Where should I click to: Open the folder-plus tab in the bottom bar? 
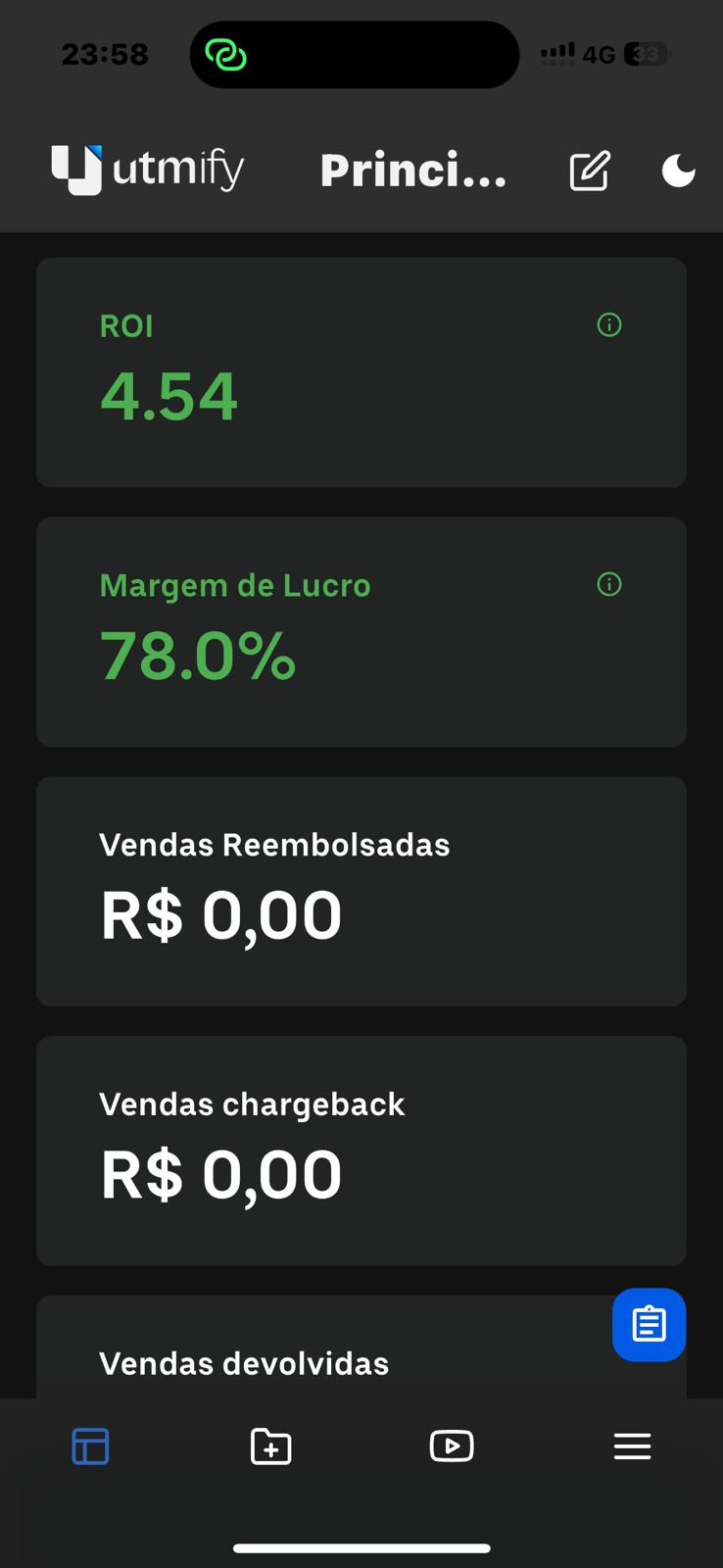coord(271,1446)
